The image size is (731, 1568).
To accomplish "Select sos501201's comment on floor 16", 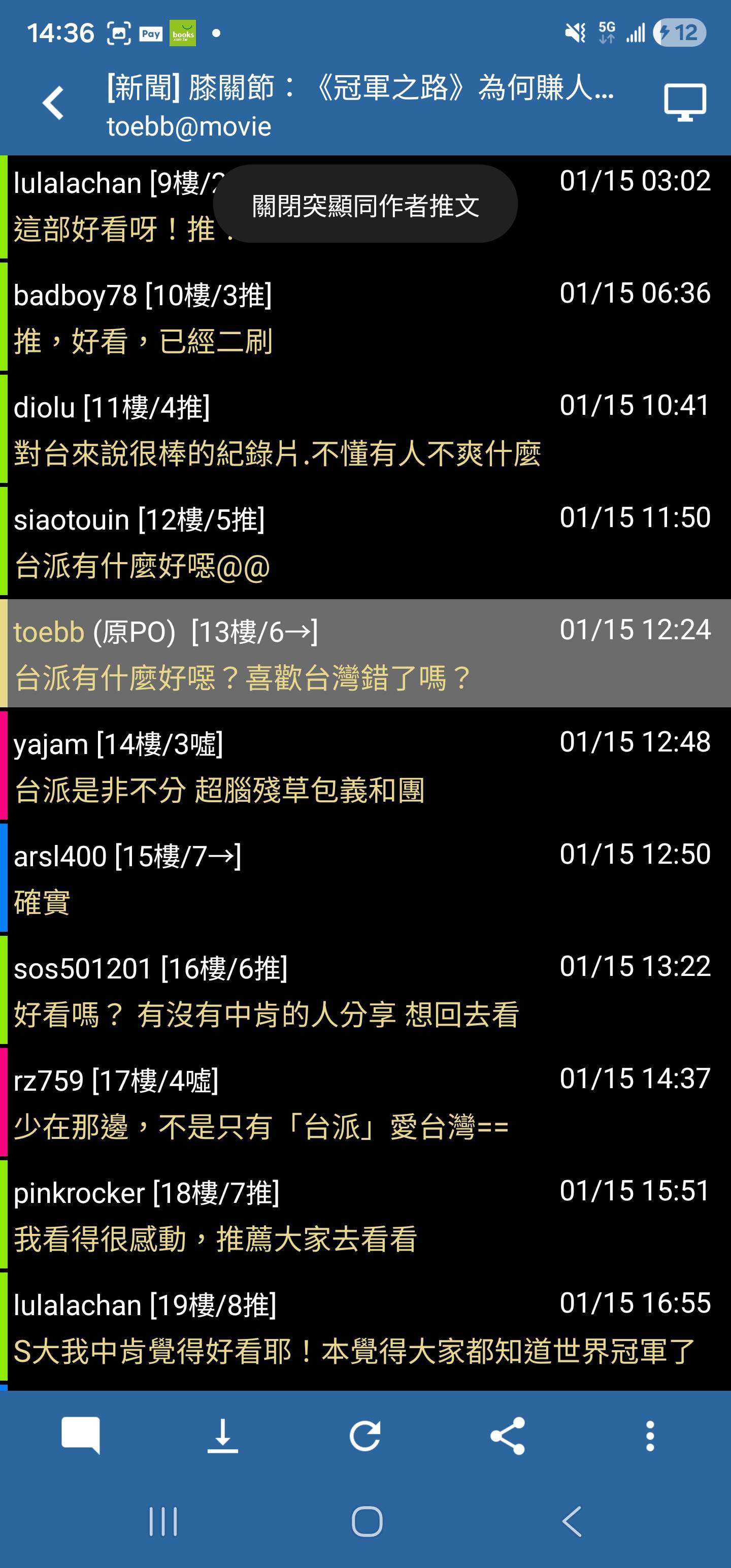I will 365,991.
